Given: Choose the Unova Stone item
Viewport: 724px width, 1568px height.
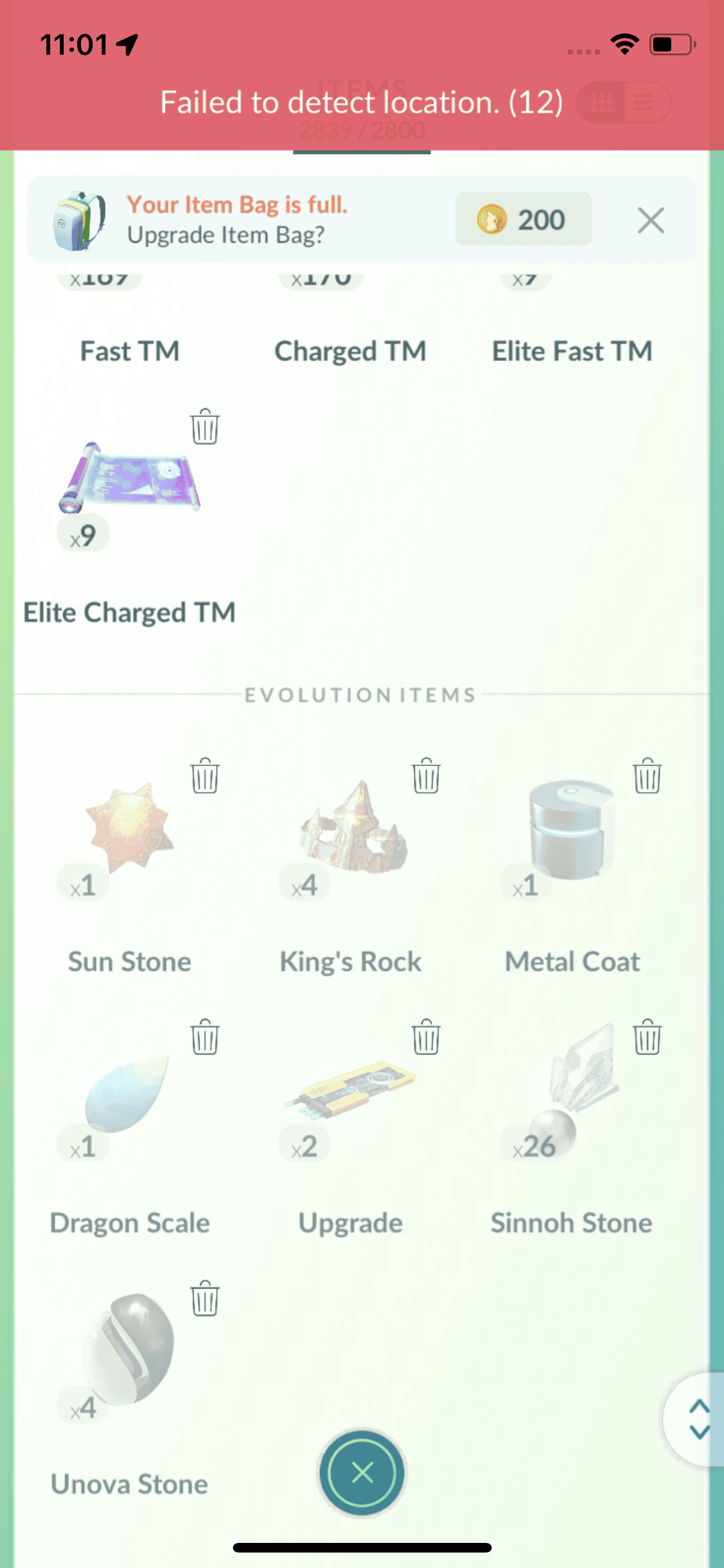Looking at the screenshot, I should (130, 1352).
